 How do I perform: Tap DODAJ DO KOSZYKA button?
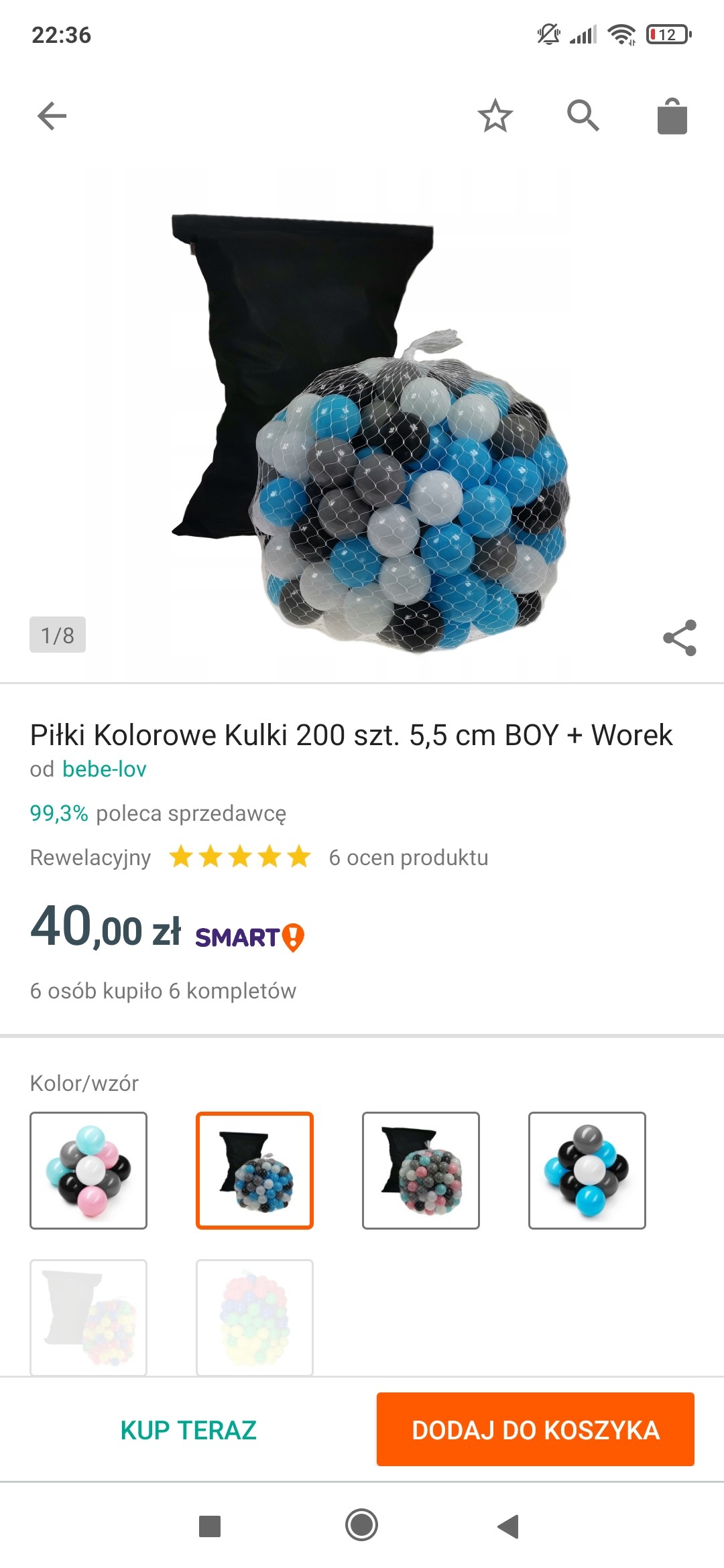pyautogui.click(x=535, y=1430)
